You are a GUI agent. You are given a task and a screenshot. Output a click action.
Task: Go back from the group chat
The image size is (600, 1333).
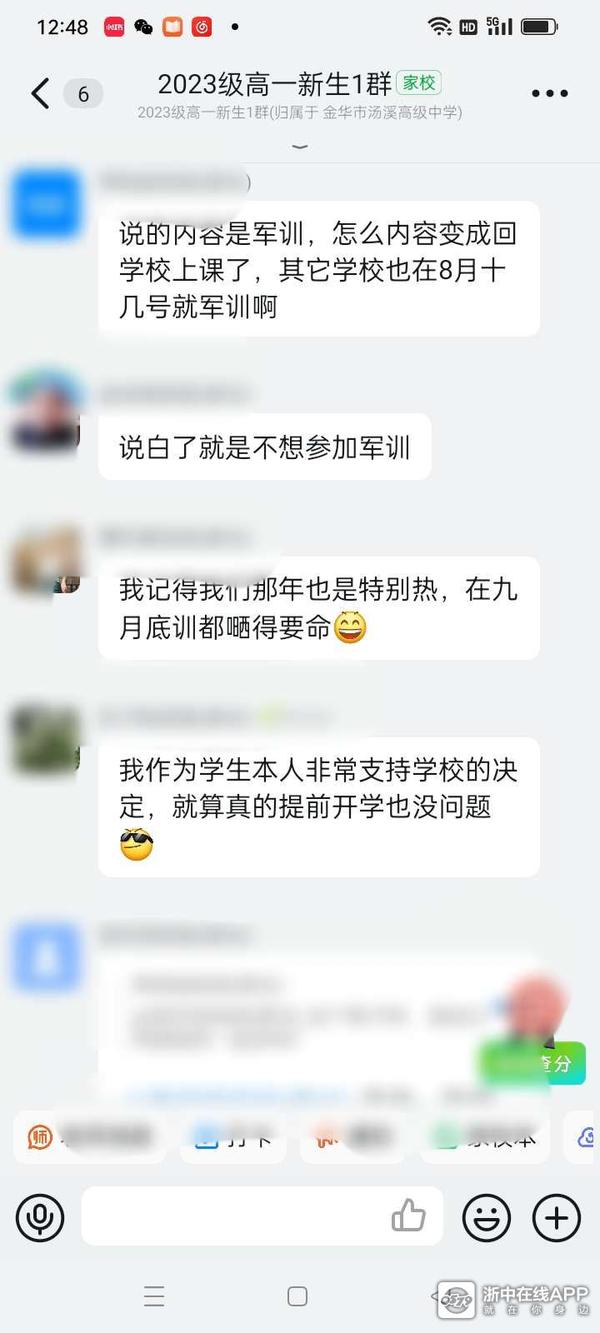40,94
